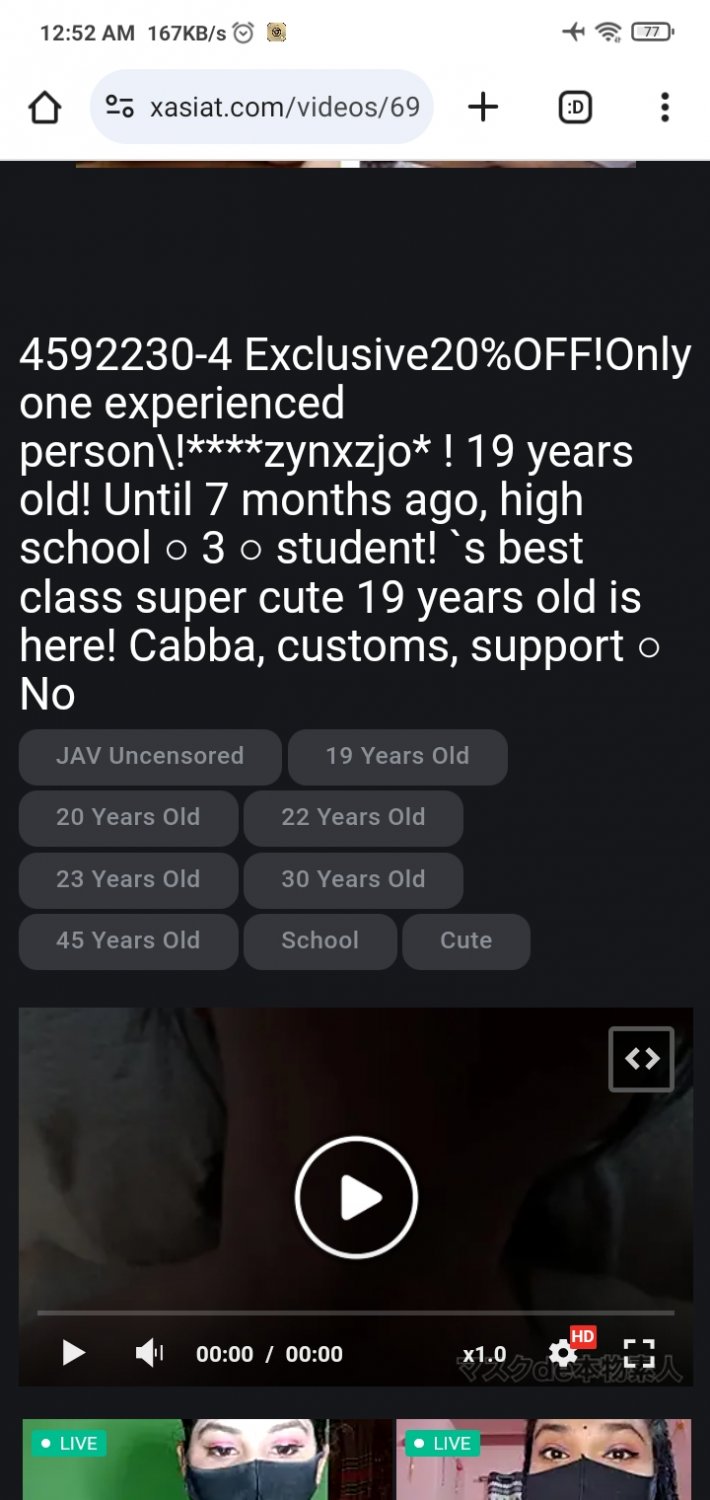Select the JAV Uncensored tag
This screenshot has width=710, height=1500.
pos(150,756)
